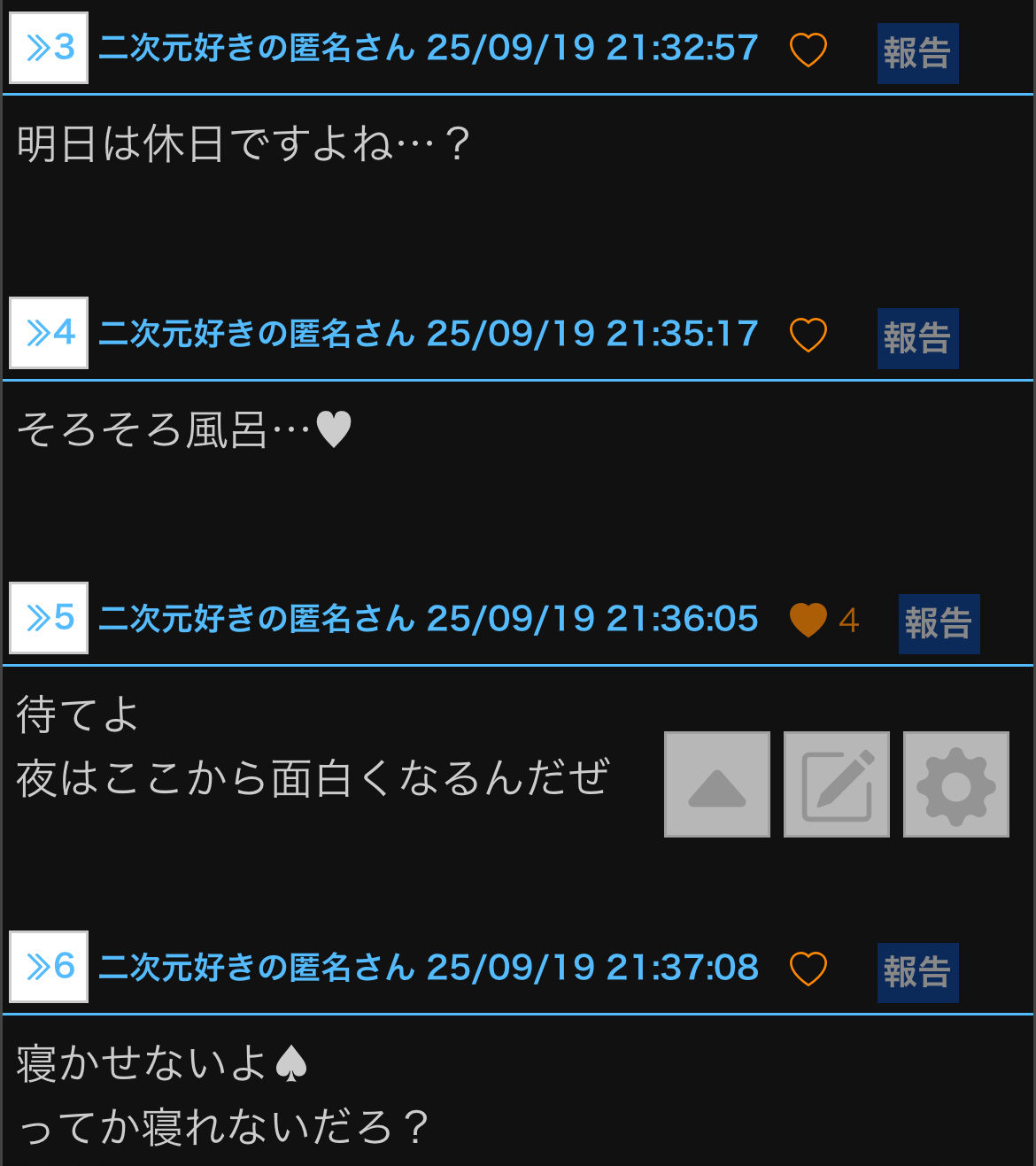Select reply anchor >>5
The width and height of the screenshot is (1036, 1166).
pyautogui.click(x=49, y=618)
